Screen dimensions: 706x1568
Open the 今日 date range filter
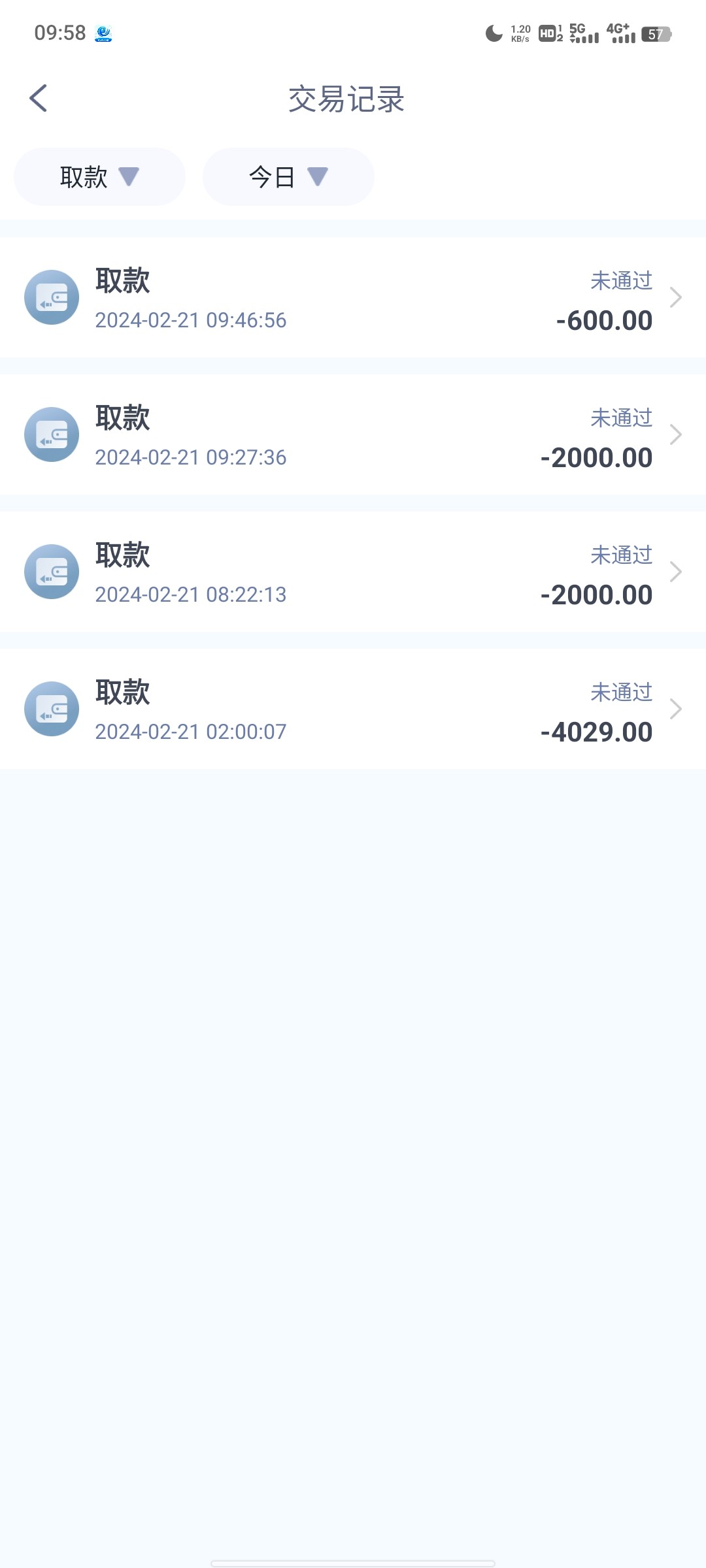pyautogui.click(x=288, y=176)
